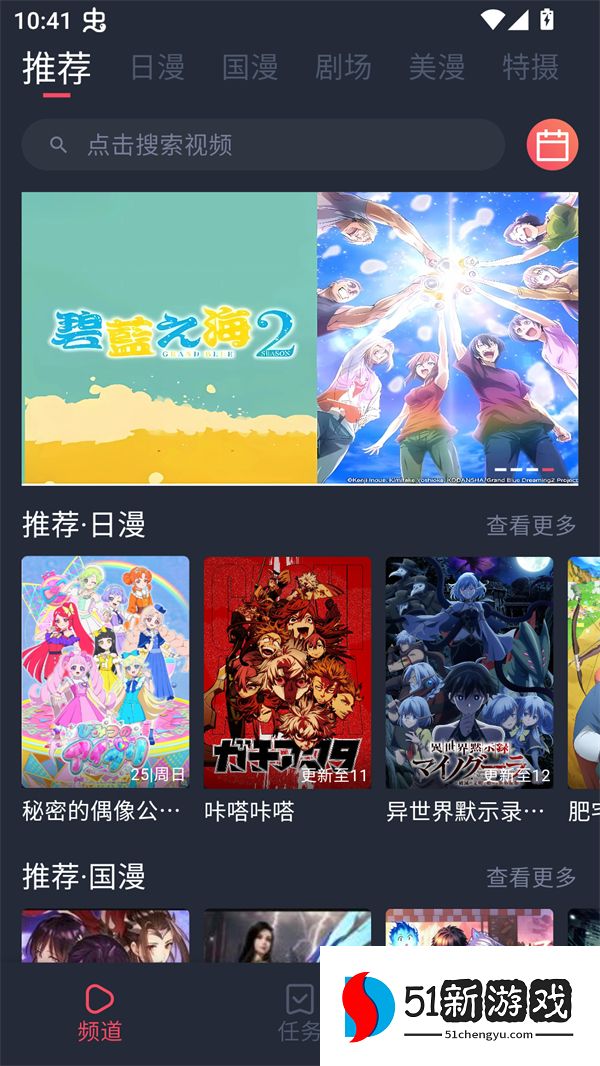View more in 推荐·日漫 section

pos(531,525)
